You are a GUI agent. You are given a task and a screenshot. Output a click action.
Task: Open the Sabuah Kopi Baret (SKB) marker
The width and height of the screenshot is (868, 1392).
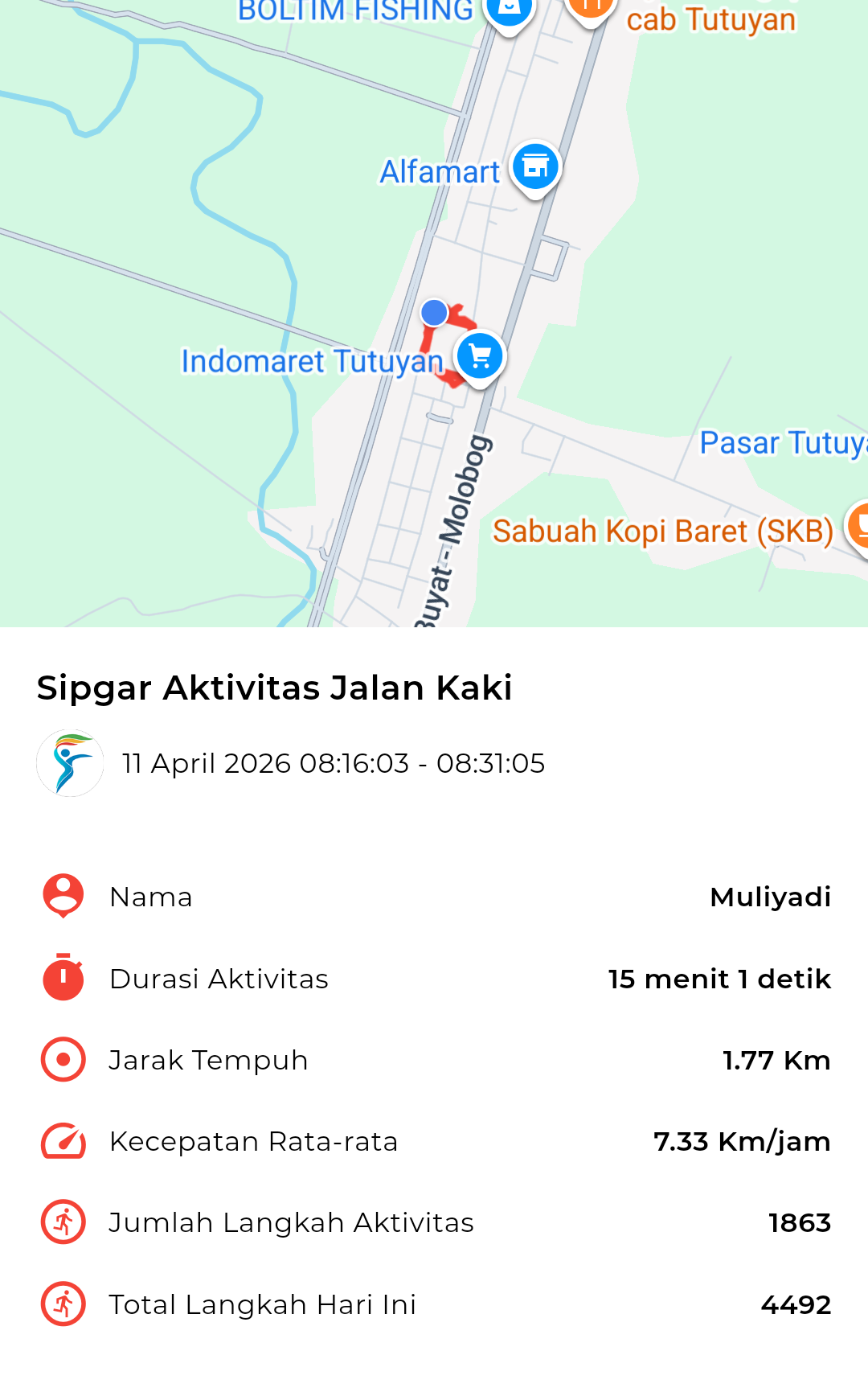pyautogui.click(x=859, y=525)
